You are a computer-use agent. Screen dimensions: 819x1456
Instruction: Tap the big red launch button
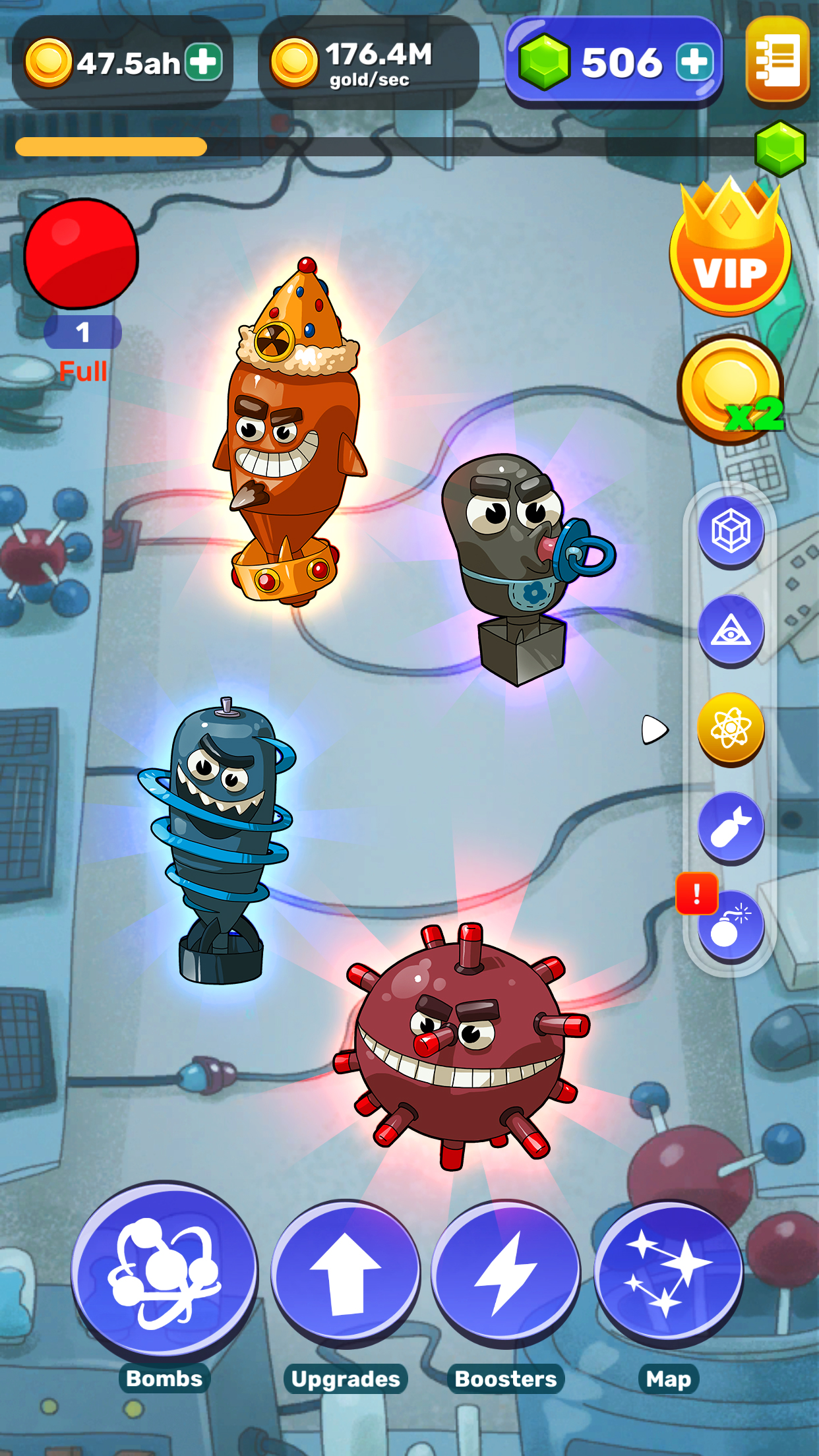click(81, 254)
